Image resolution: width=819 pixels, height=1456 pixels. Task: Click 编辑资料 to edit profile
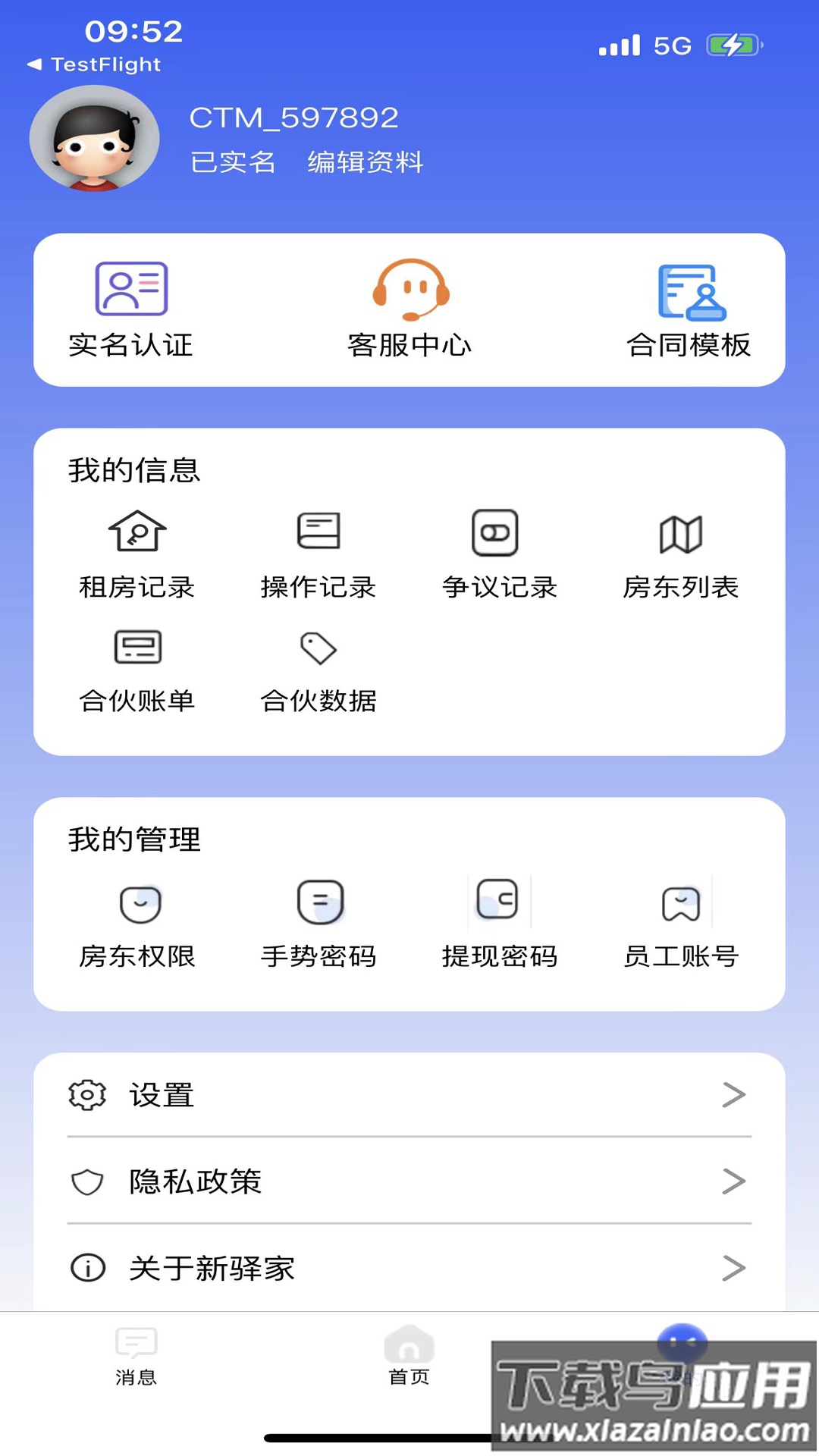[x=365, y=163]
